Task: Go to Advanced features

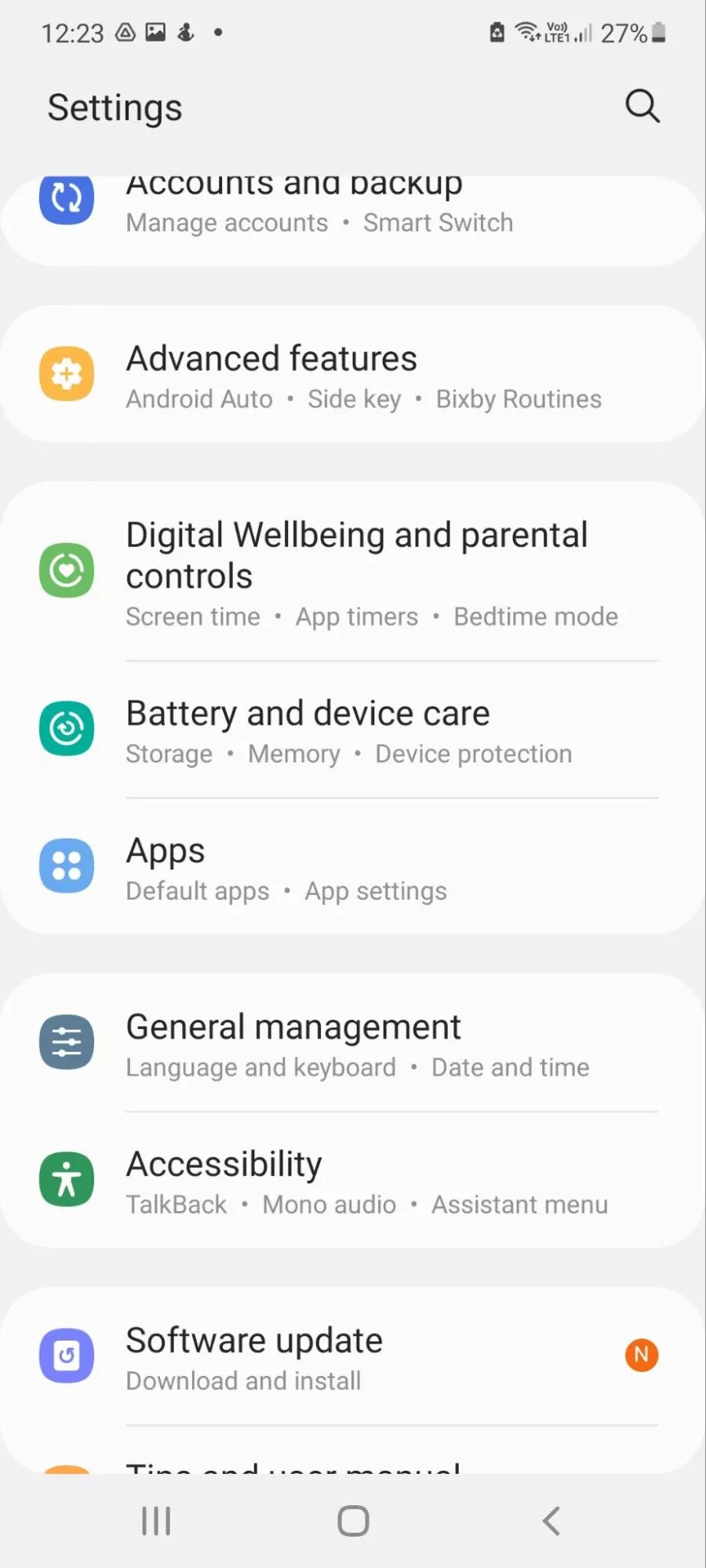Action: (353, 375)
